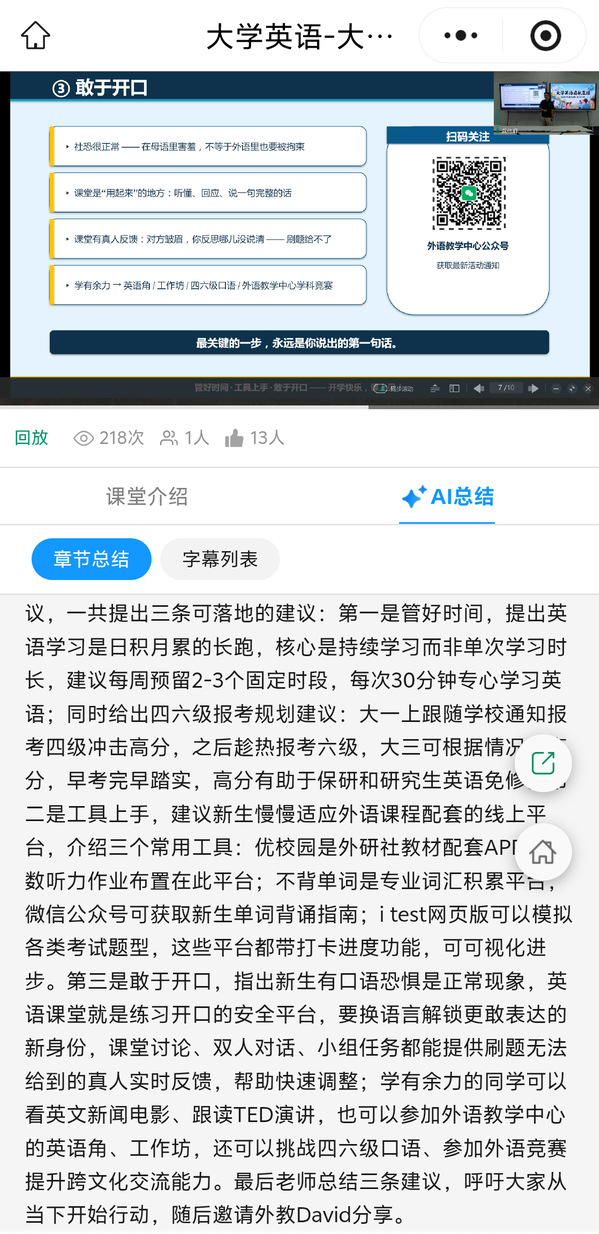This screenshot has height=1234, width=599.
Task: Open the three-dot more menu
Action: pos(461,36)
